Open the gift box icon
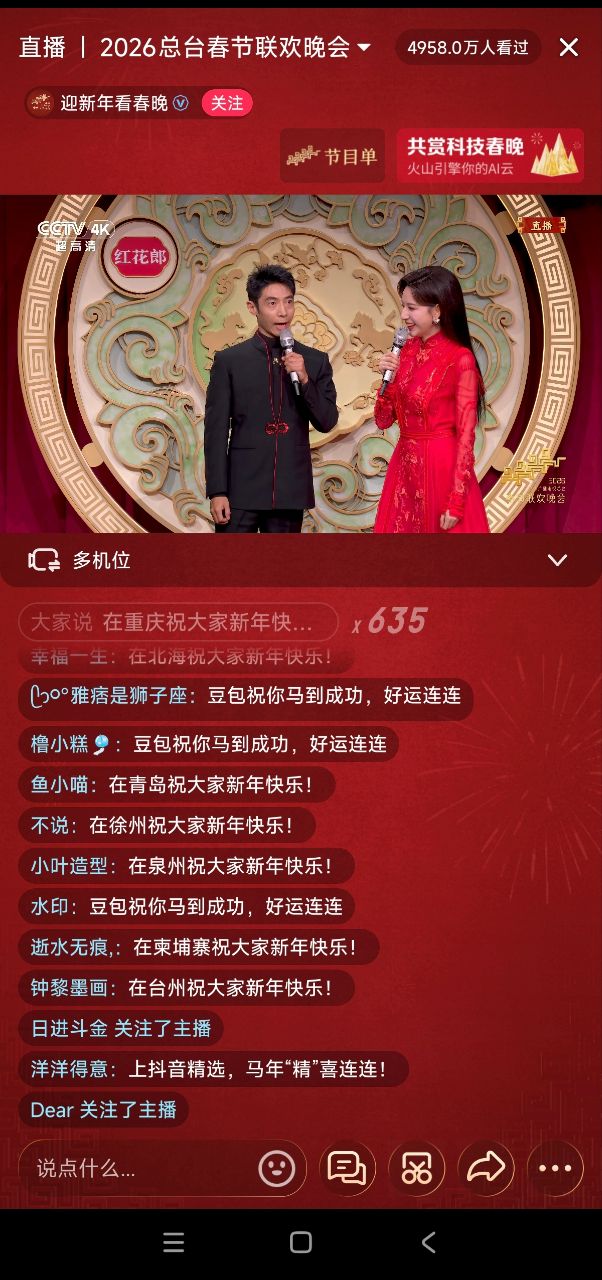 pyautogui.click(x=416, y=1168)
